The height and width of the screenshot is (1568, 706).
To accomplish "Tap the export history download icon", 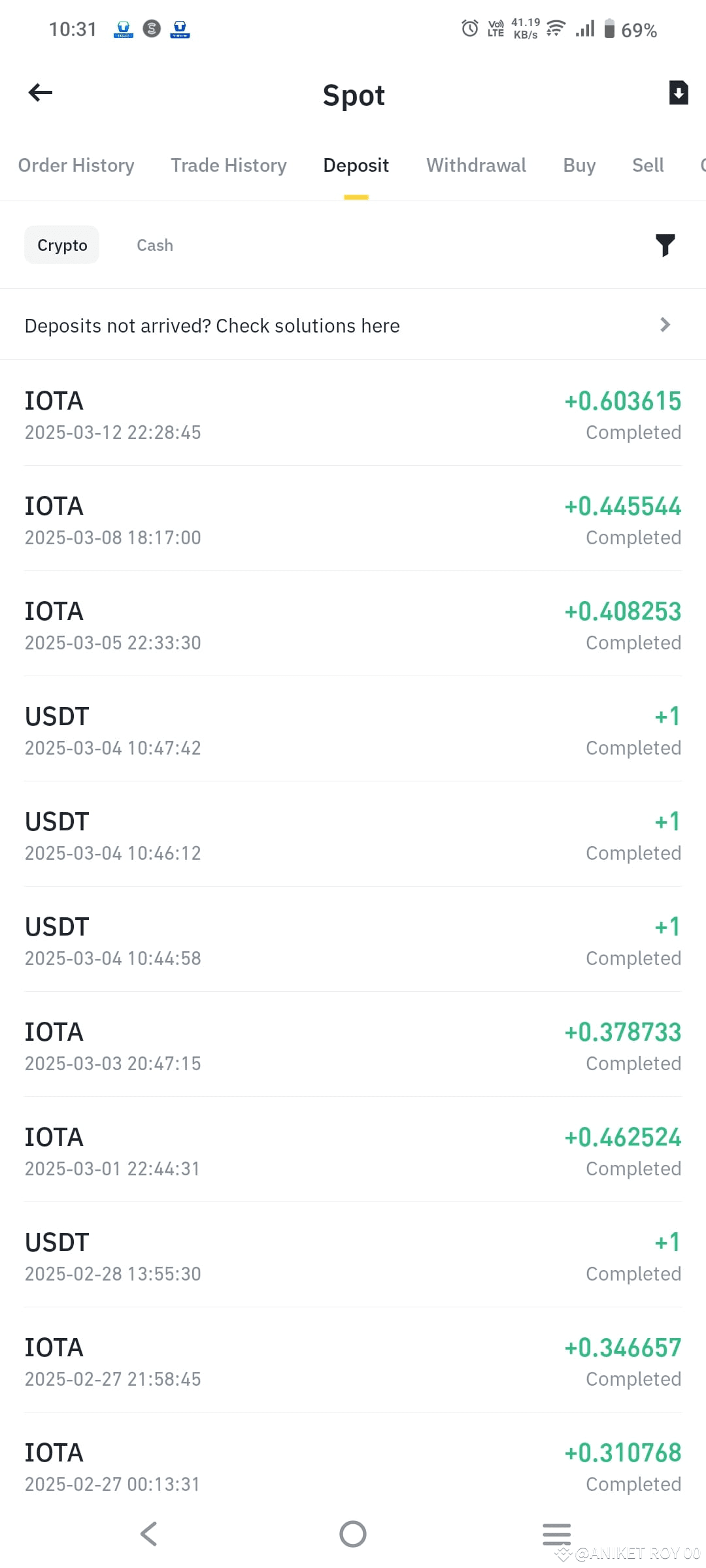I will click(679, 93).
